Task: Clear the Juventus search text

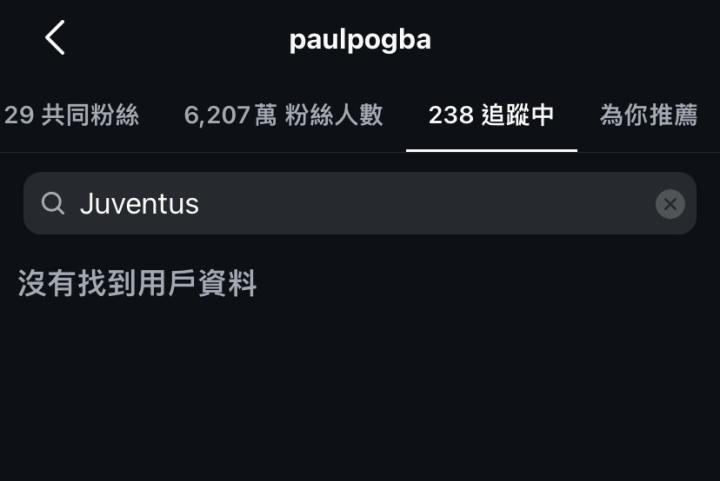Action: click(x=670, y=204)
